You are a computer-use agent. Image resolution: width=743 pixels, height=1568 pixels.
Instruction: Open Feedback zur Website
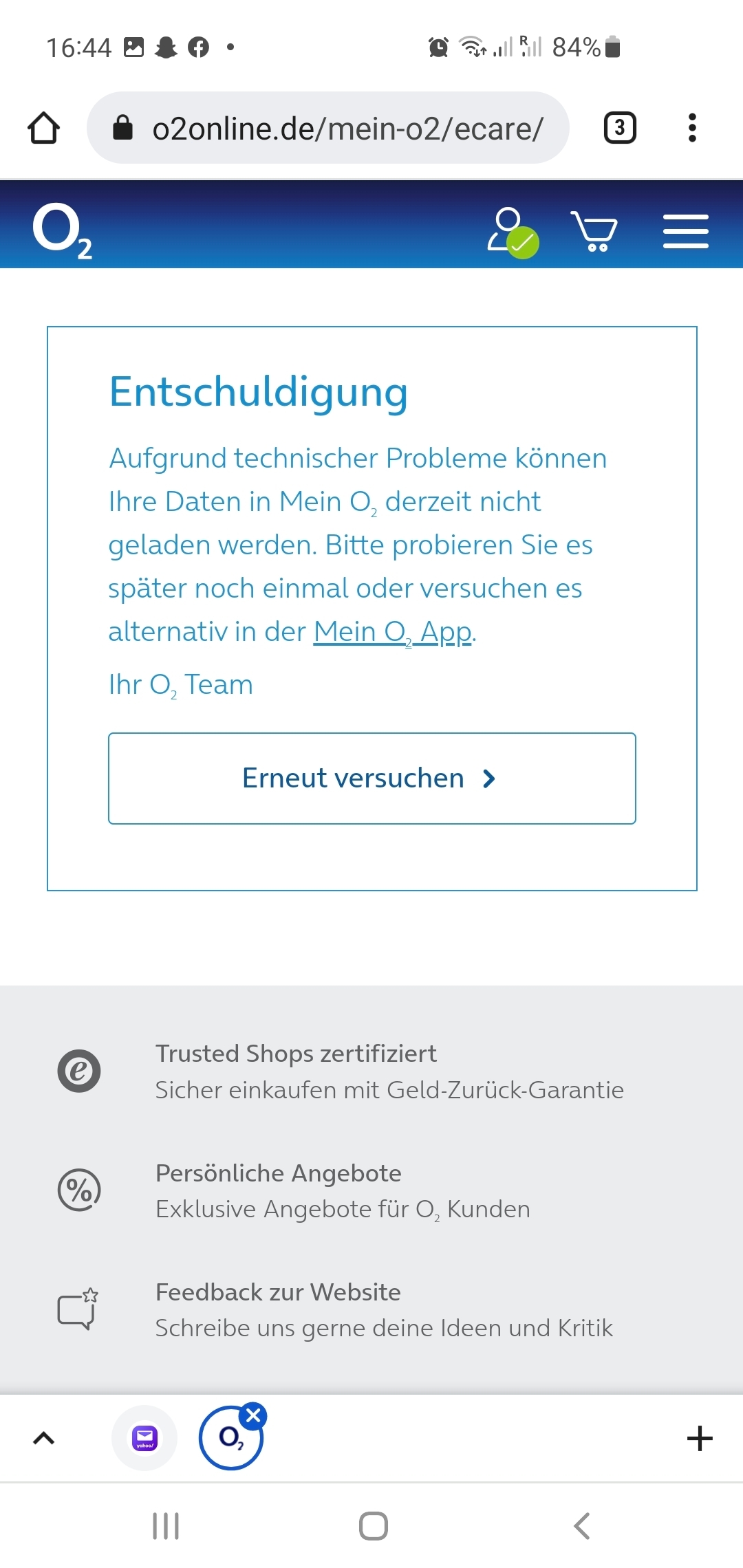coord(278,1292)
